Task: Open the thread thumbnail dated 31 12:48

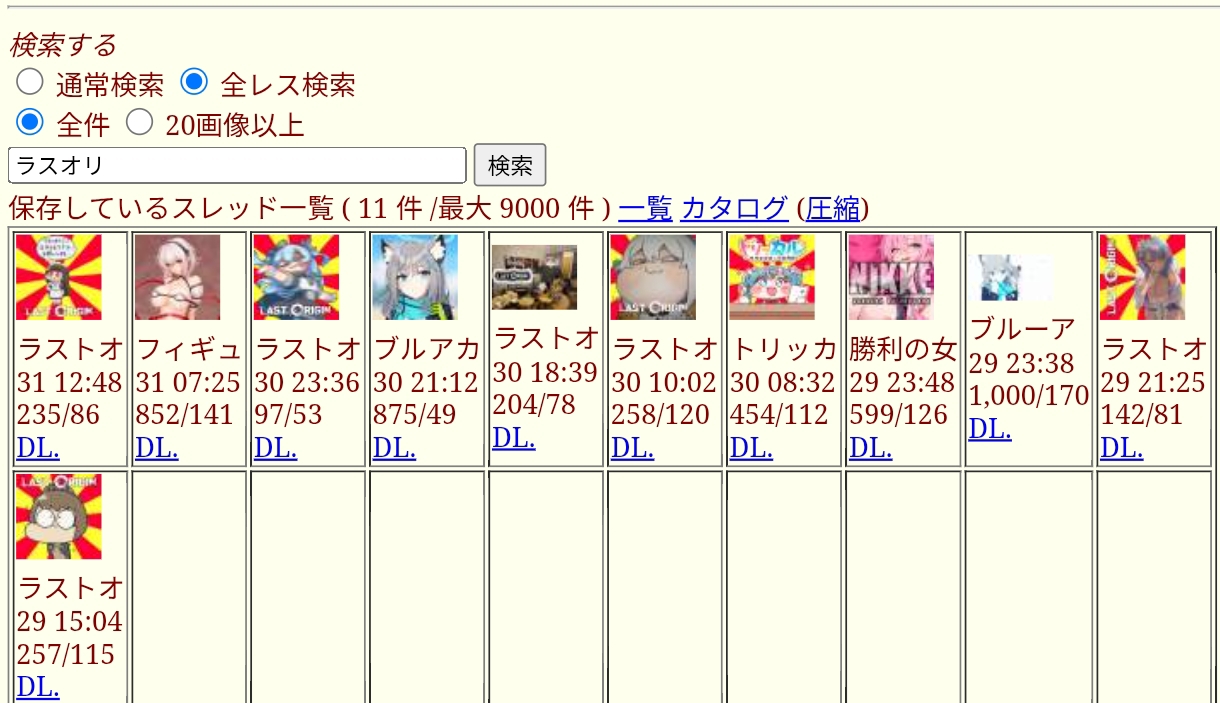Action: pyautogui.click(x=58, y=277)
